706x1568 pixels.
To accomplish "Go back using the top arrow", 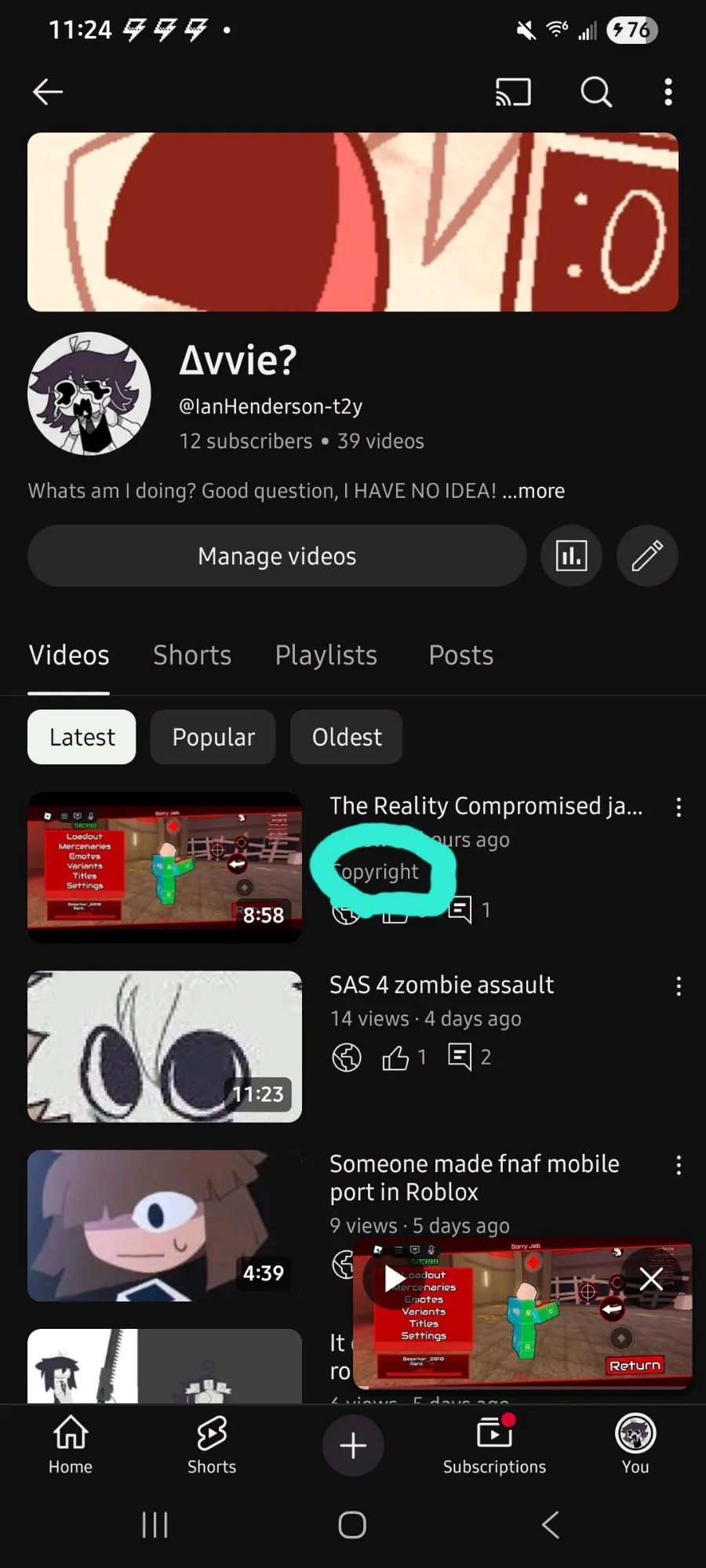I will (48, 93).
